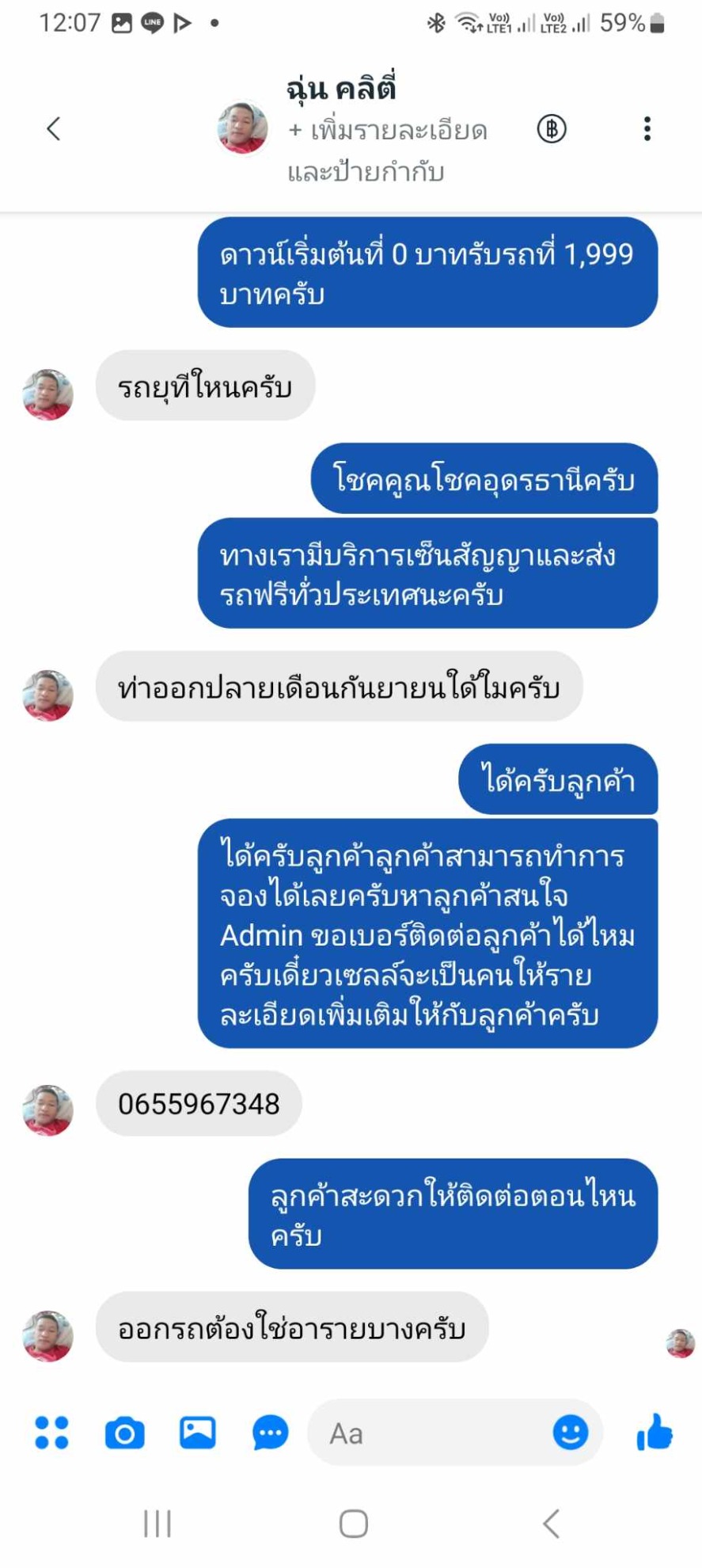Tap the phone number 0655967348 message

(x=199, y=1104)
